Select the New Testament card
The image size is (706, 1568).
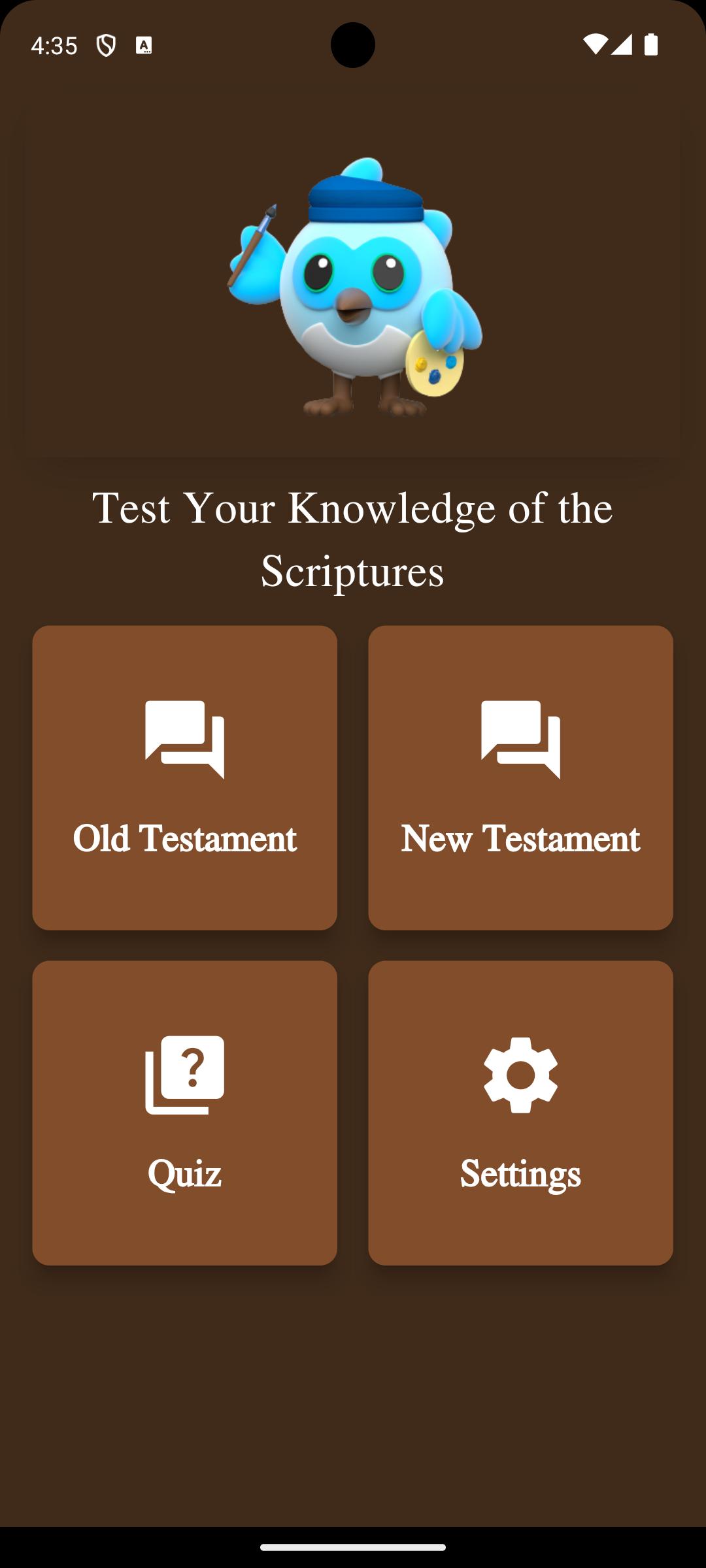coord(520,777)
